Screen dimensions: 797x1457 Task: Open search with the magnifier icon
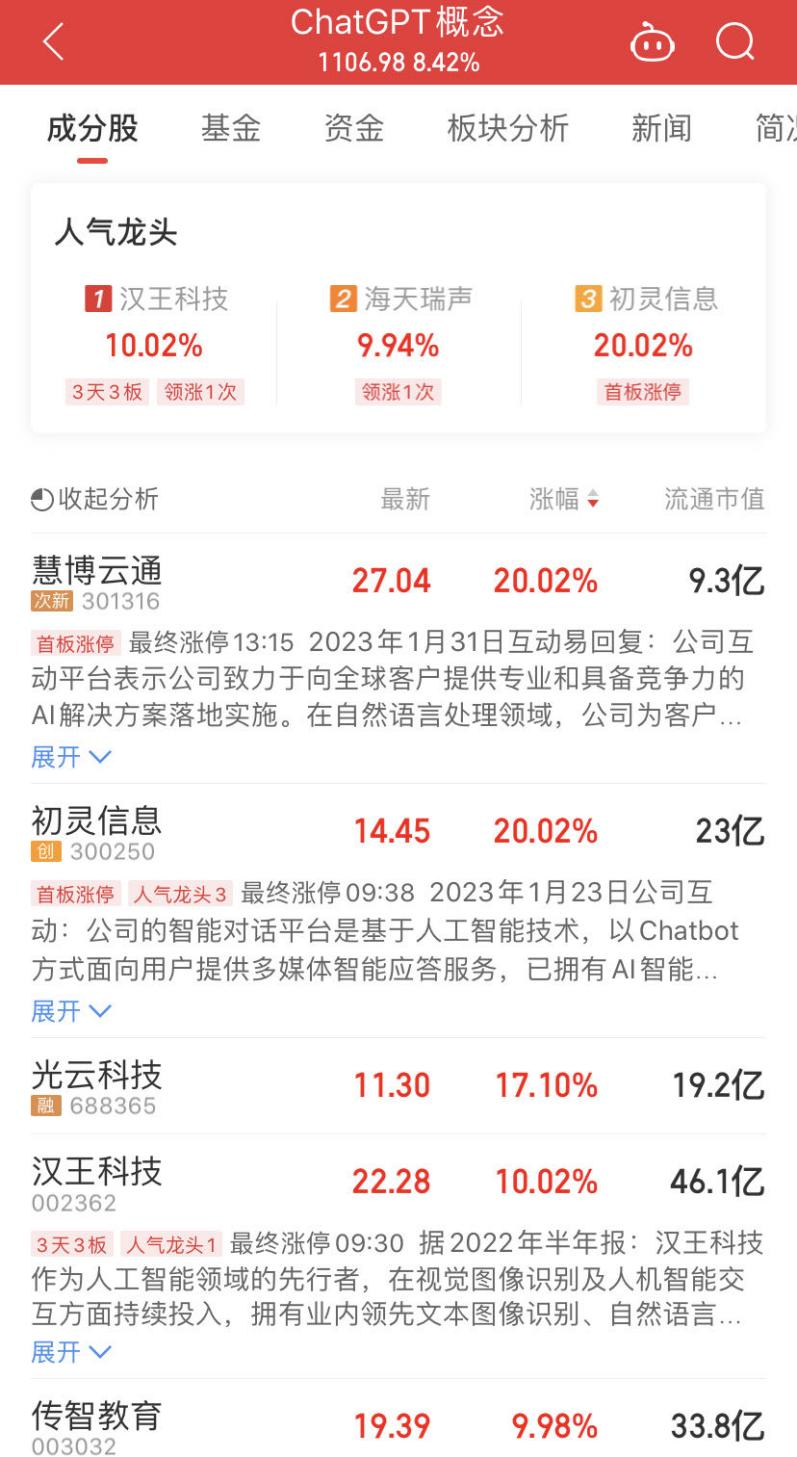coord(735,42)
